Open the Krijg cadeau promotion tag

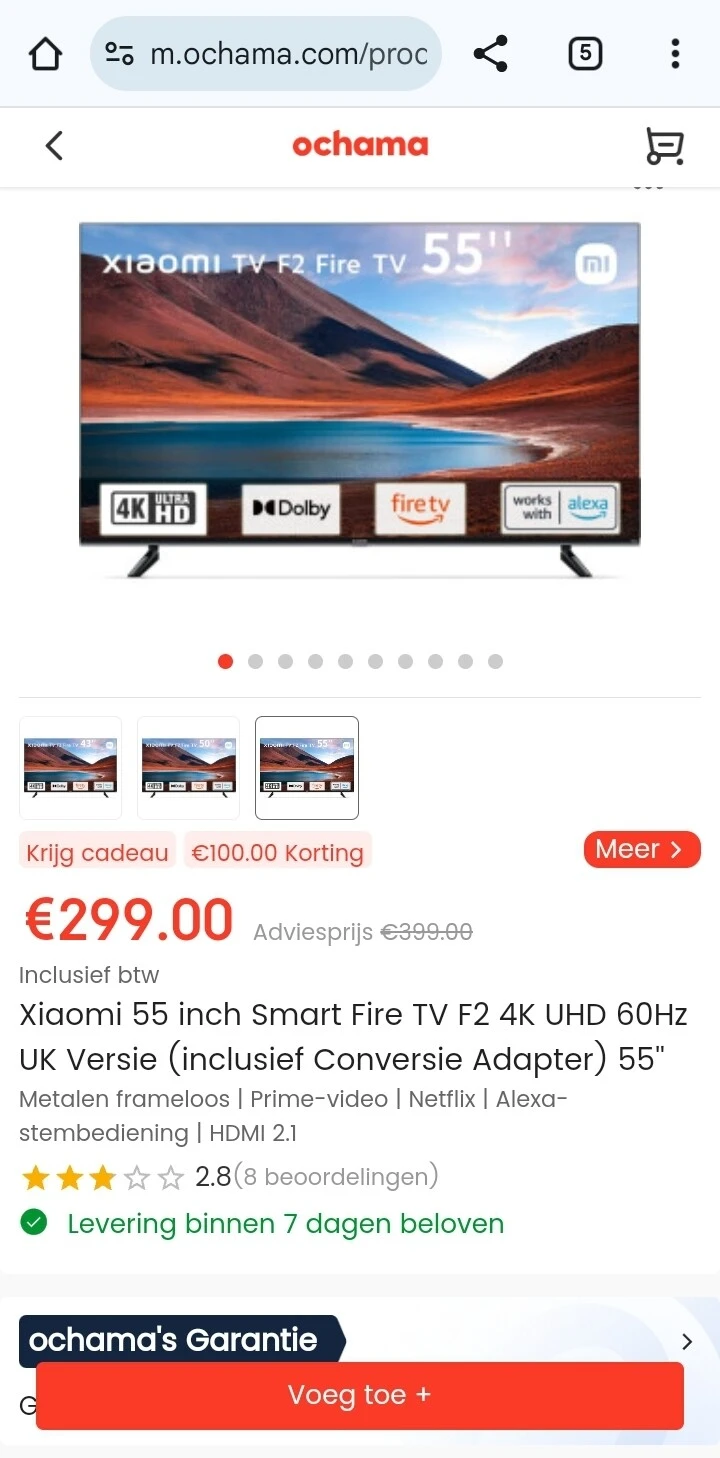(97, 852)
